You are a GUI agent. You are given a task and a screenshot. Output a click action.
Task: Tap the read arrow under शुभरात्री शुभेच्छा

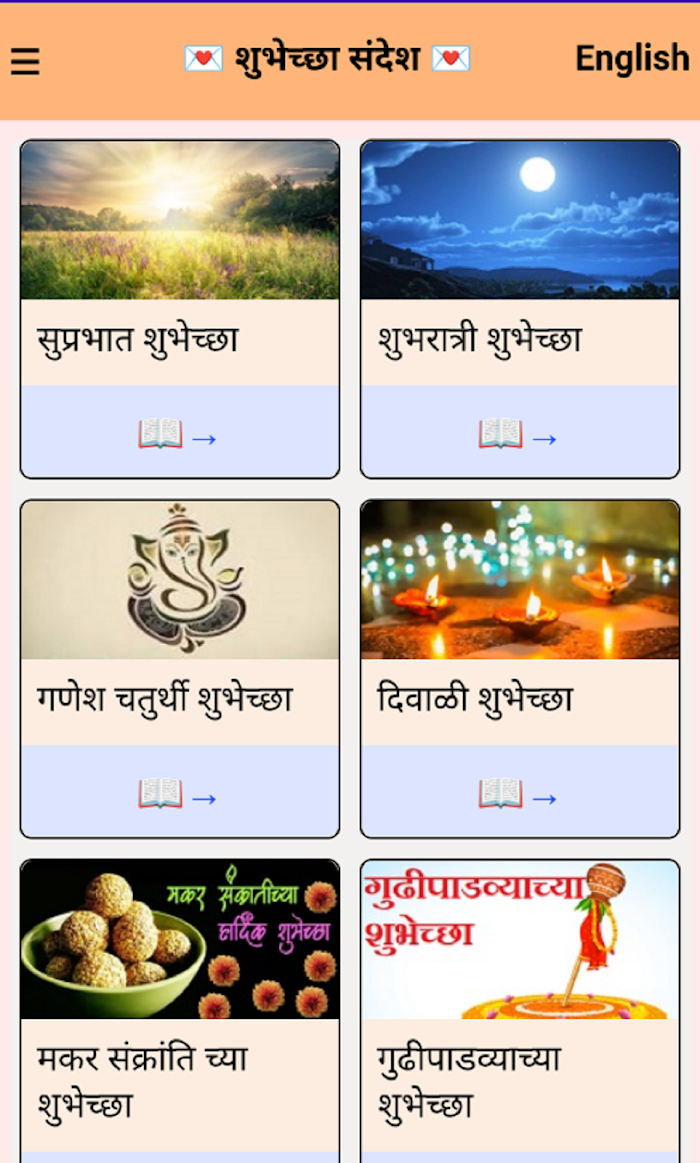(518, 435)
